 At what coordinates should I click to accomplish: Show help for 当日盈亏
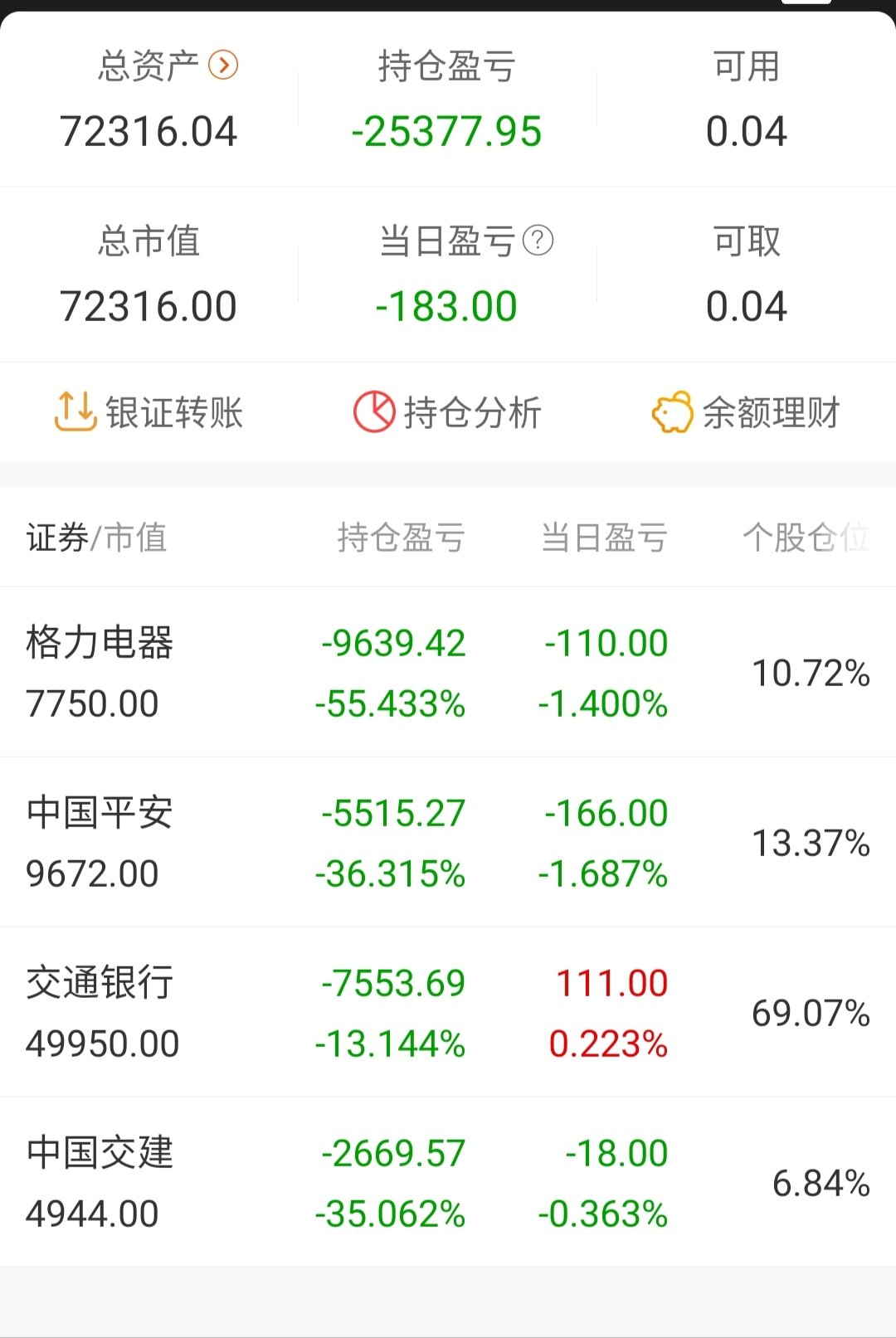click(x=538, y=241)
